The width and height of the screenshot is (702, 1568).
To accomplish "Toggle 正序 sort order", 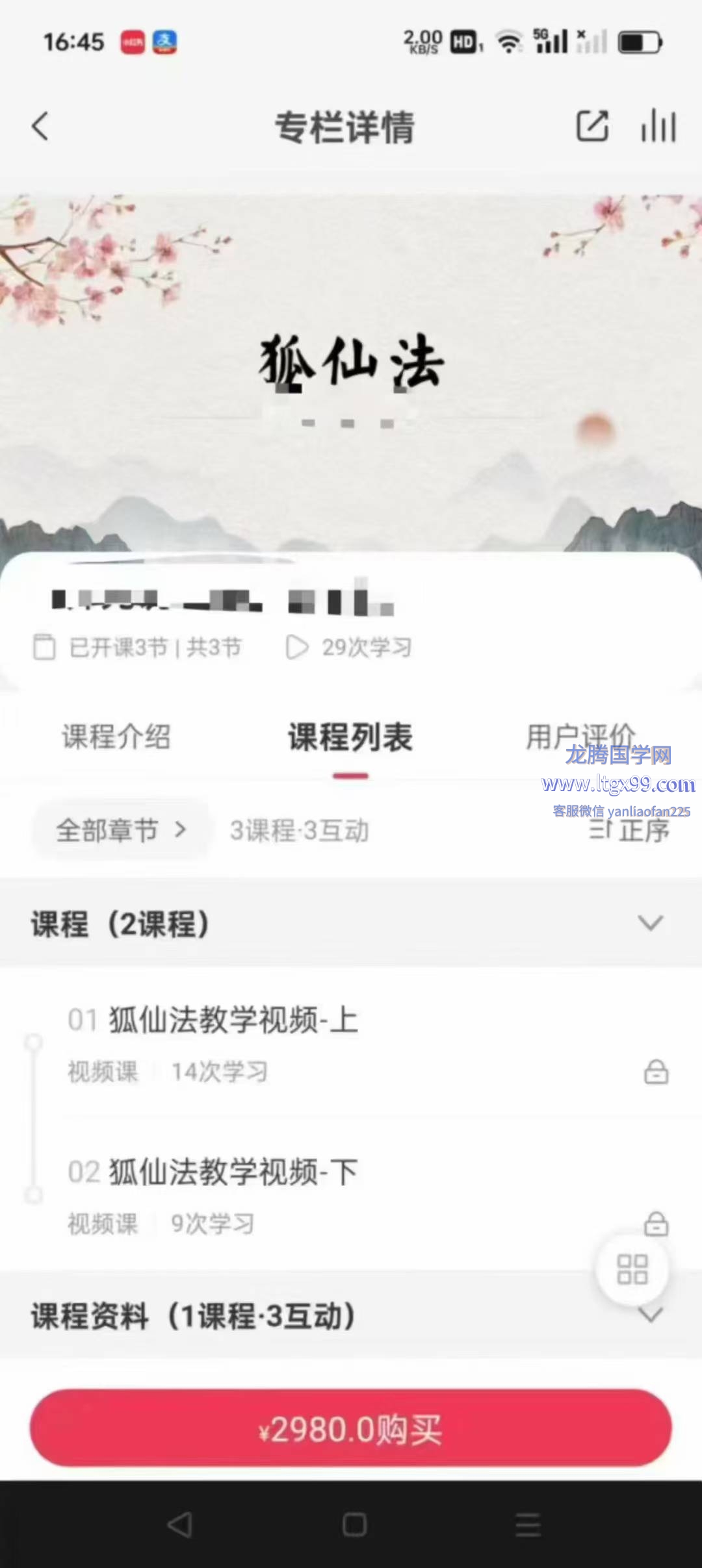I will 629,831.
